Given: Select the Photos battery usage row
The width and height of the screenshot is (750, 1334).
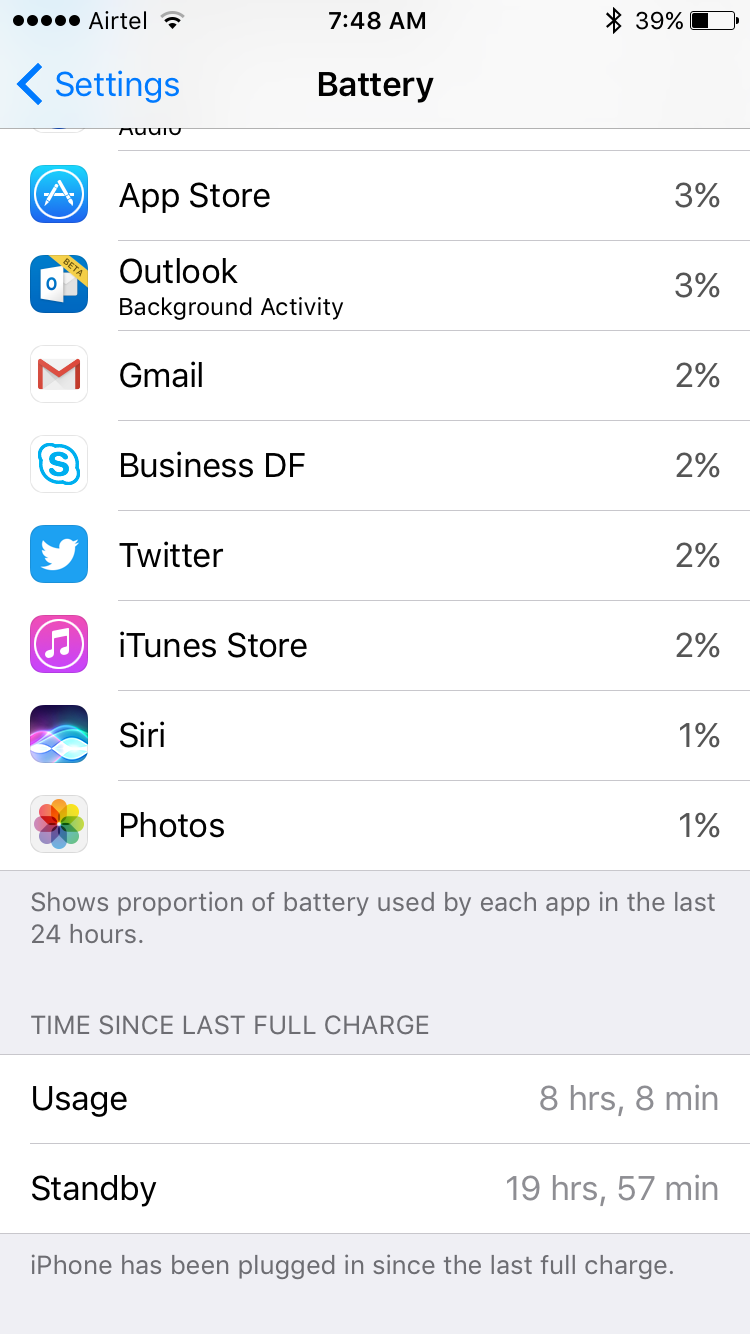Looking at the screenshot, I should [375, 826].
